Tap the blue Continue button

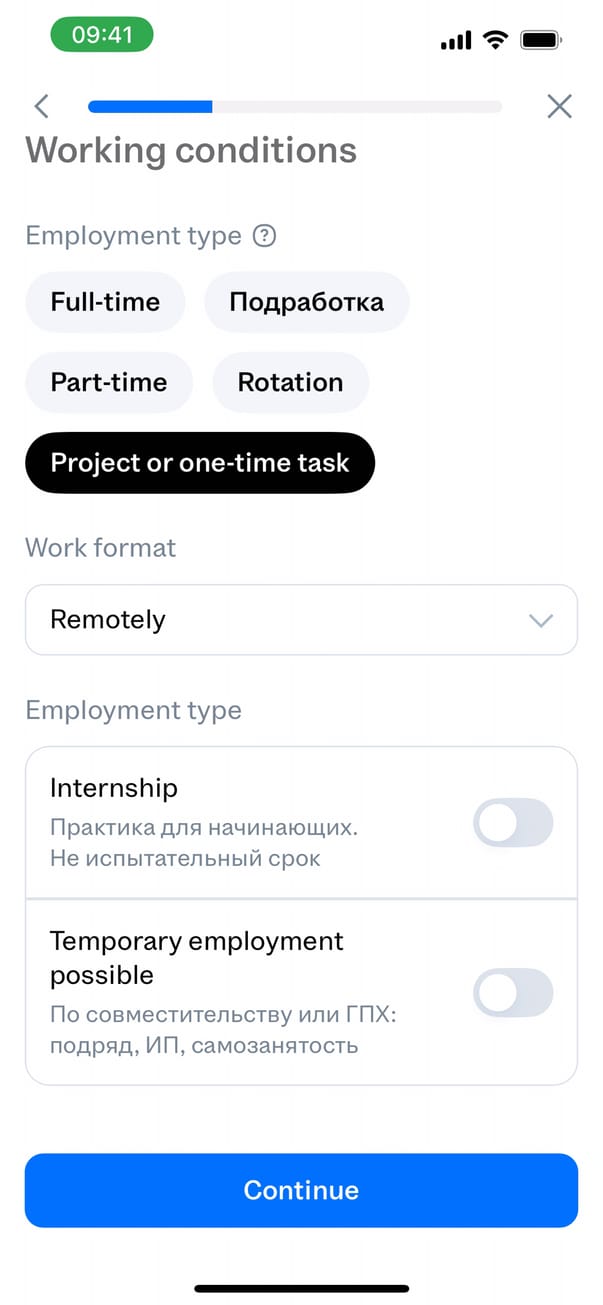[301, 1190]
